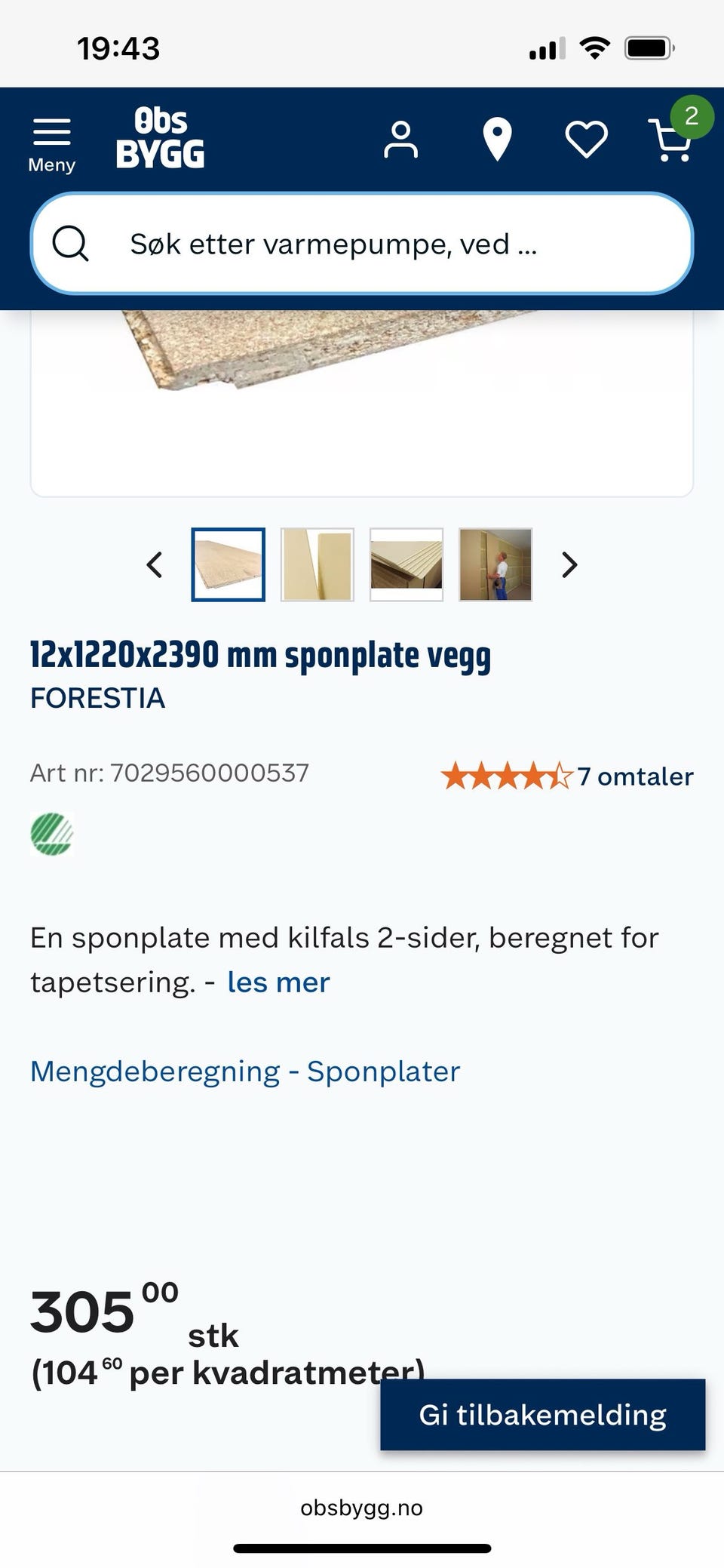Tap the Wi-Fi icon in the status bar
Image resolution: width=724 pixels, height=1568 pixels.
click(x=594, y=47)
